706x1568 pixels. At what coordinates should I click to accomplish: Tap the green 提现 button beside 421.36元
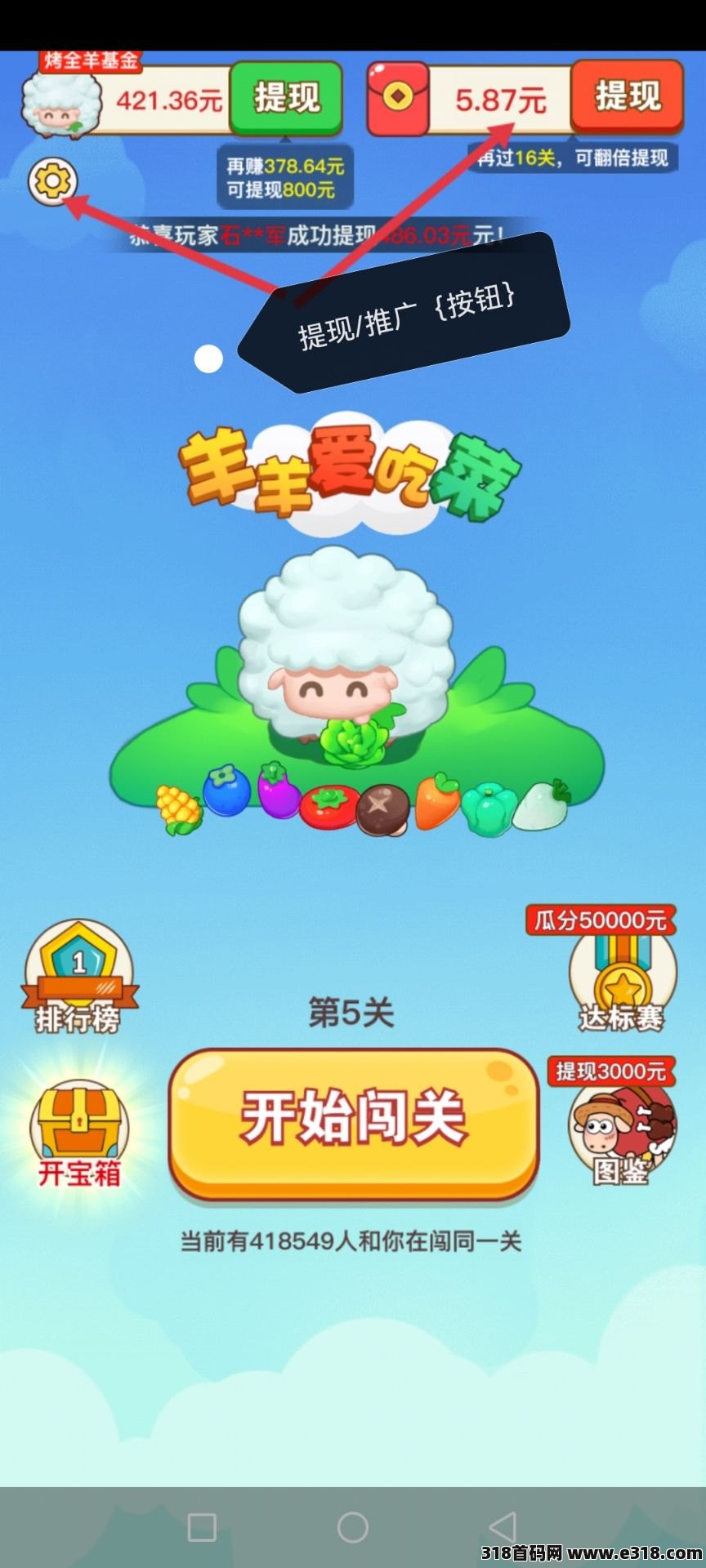click(286, 98)
